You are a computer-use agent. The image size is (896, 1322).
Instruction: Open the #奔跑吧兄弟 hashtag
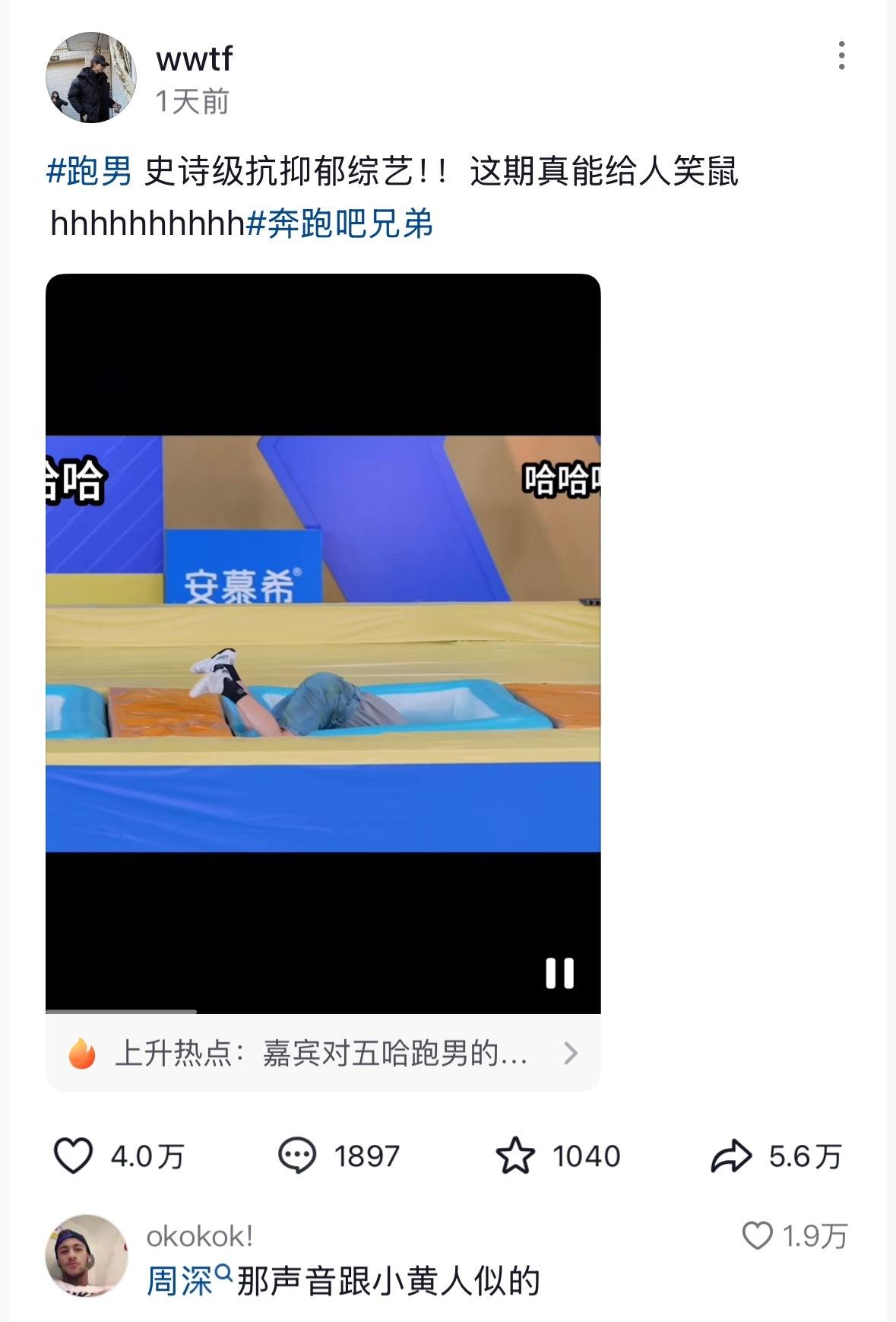pos(340,224)
